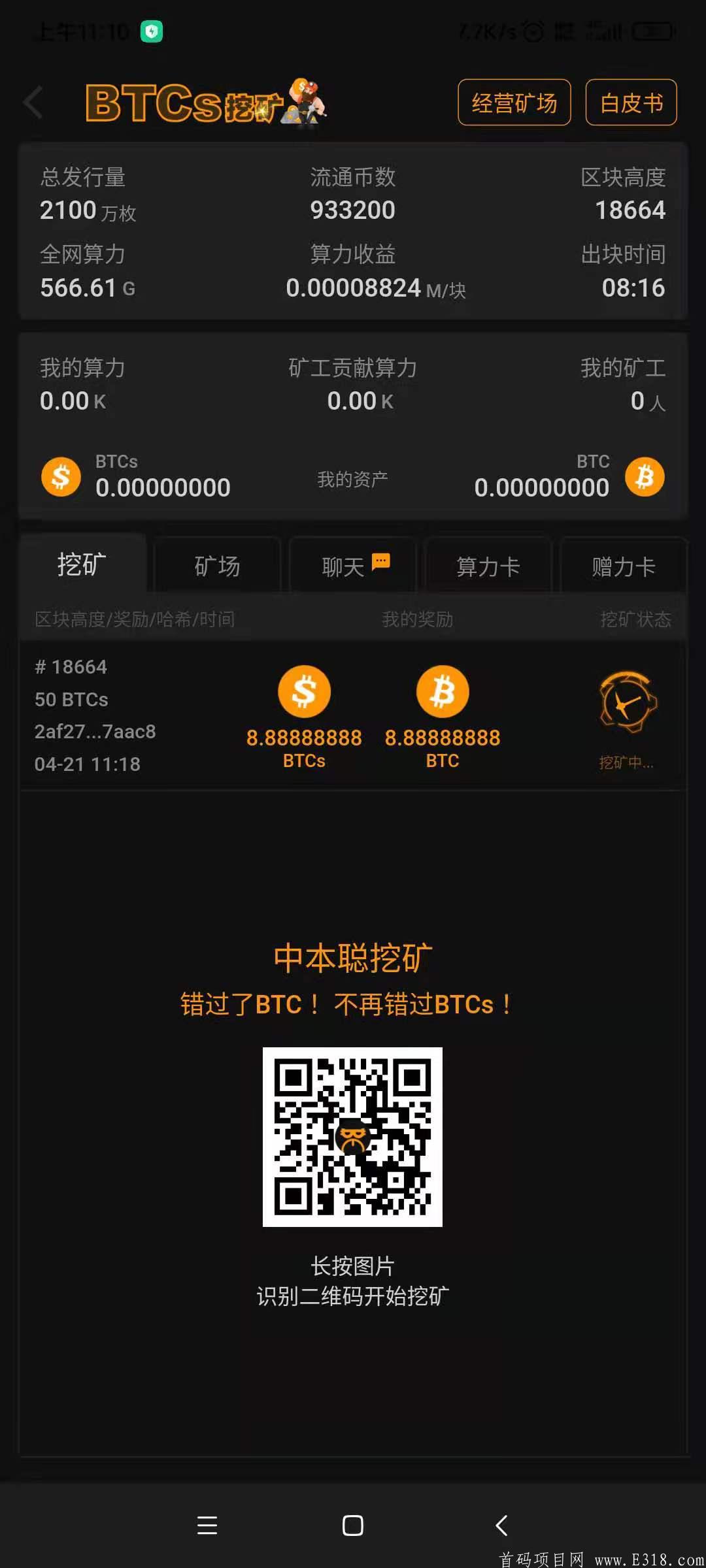This screenshot has height=1568, width=706.
Task: Select the BTCs dollar coin icon in 我的资产
Action: click(x=61, y=476)
